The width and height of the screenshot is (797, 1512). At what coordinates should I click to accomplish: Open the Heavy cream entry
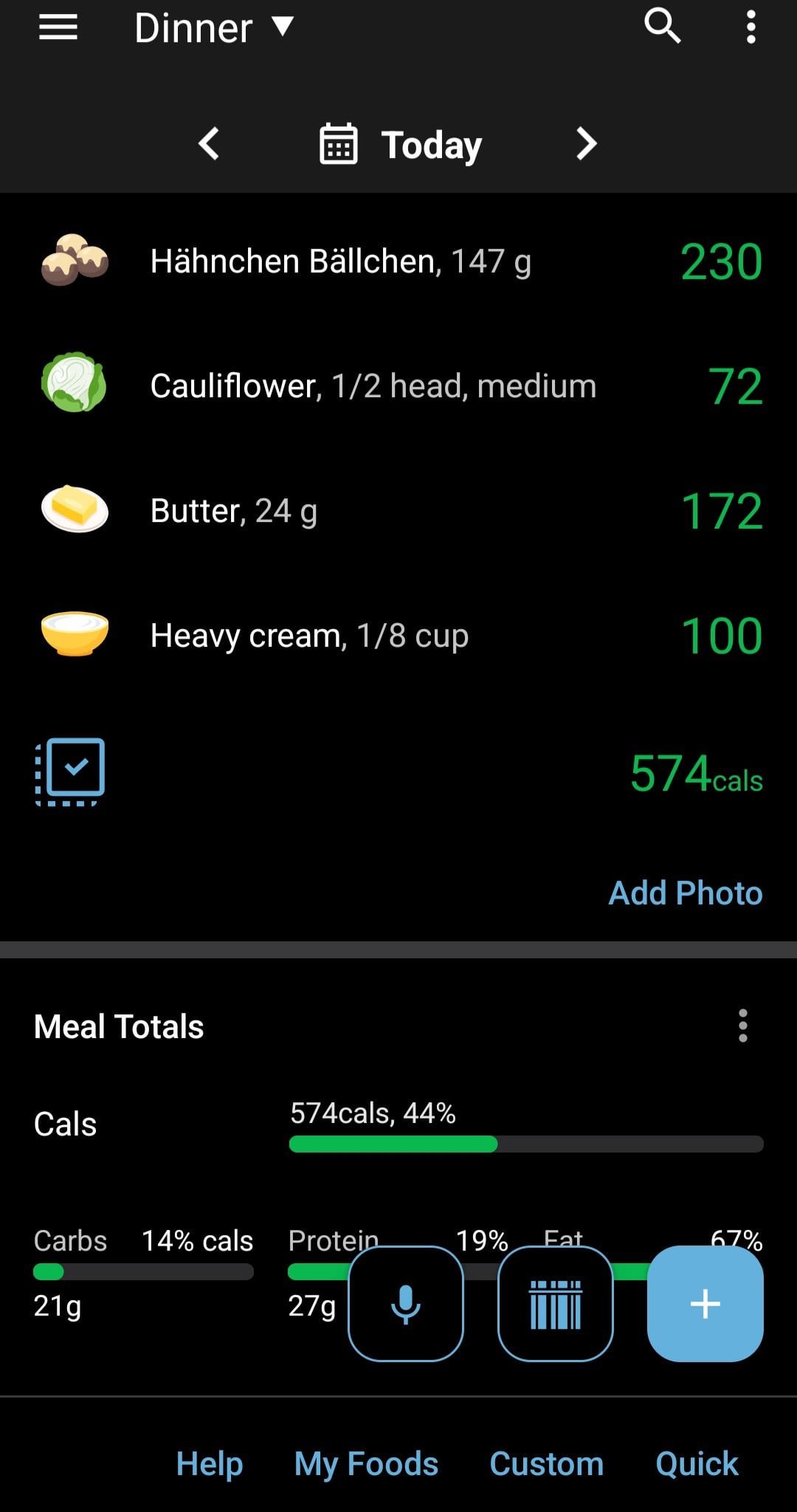pyautogui.click(x=398, y=635)
